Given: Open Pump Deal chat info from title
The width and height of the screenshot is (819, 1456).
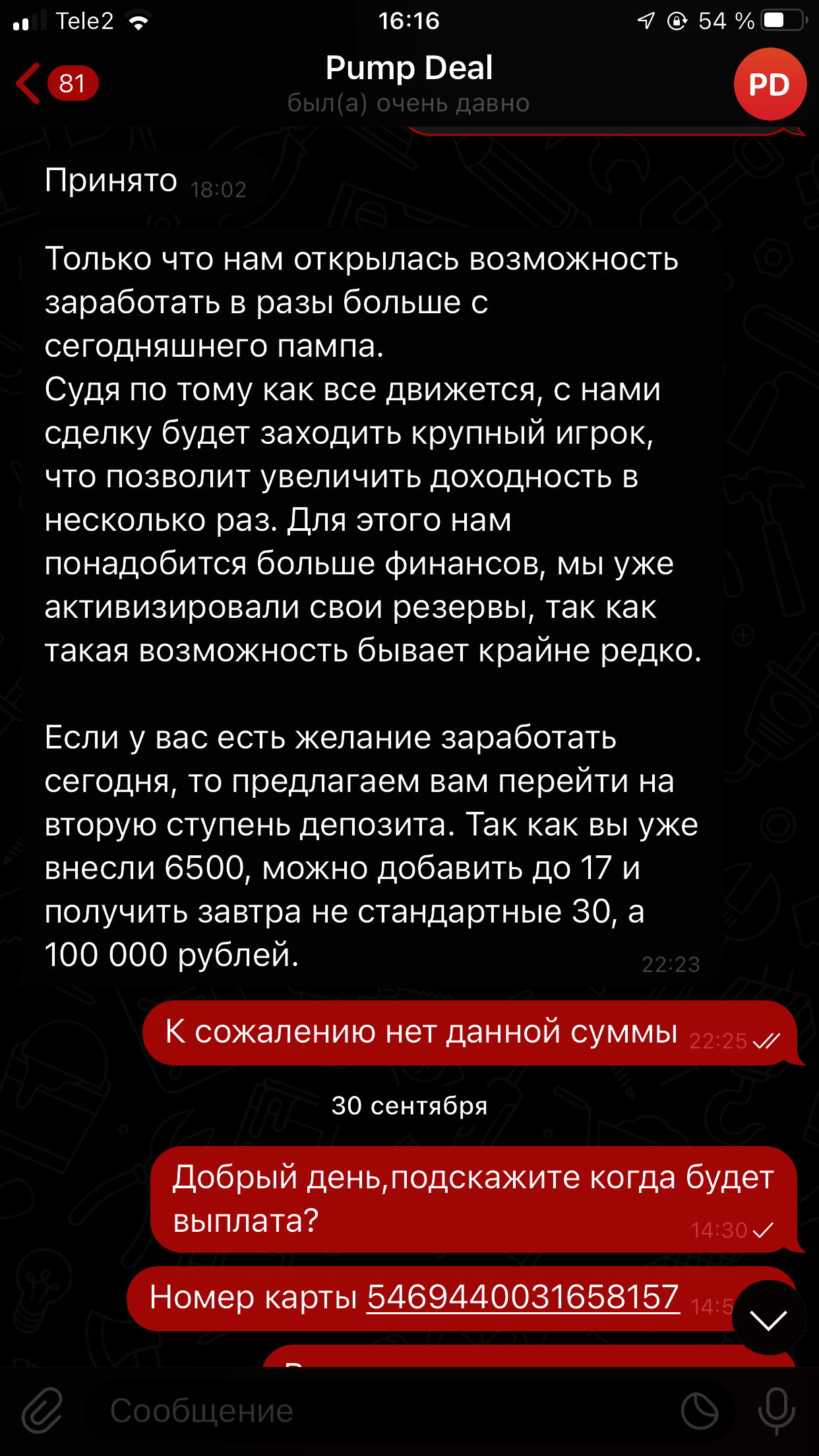Looking at the screenshot, I should click(x=409, y=68).
